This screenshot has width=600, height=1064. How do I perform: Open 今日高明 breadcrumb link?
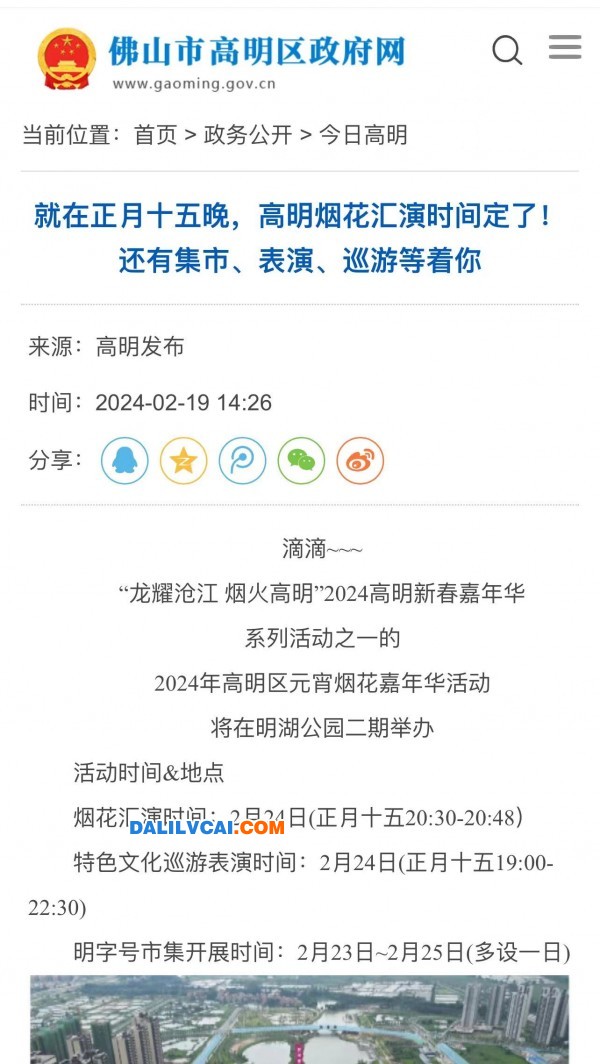[363, 135]
